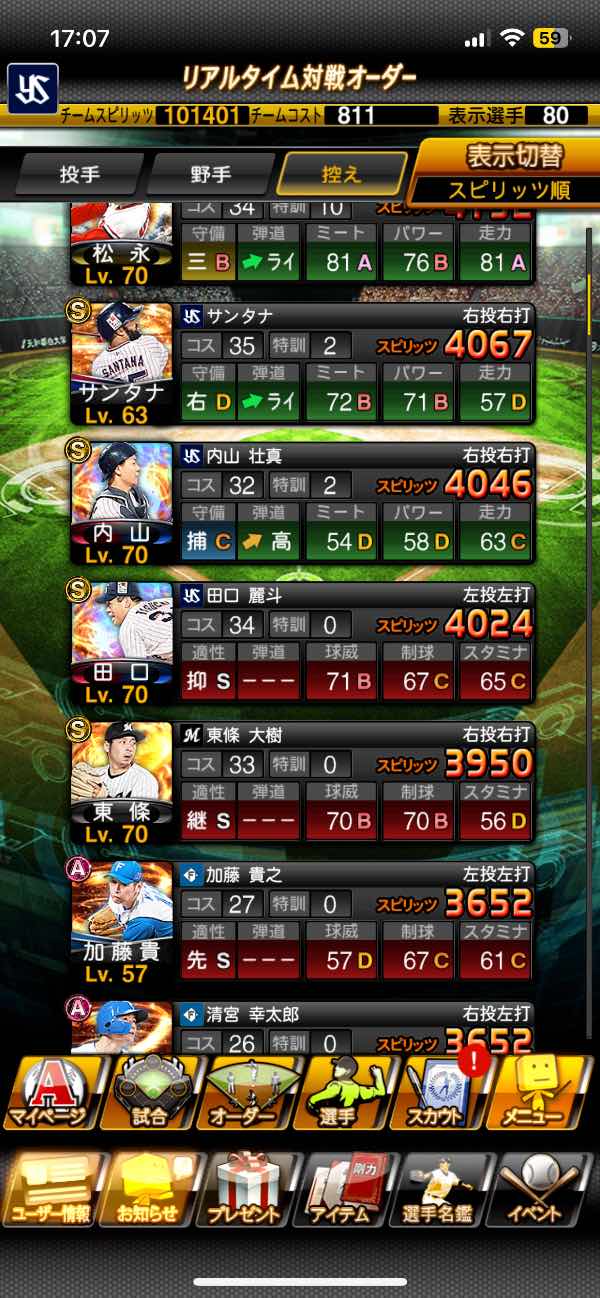Go to マイページ
The height and width of the screenshot is (1298, 600).
click(50, 1092)
